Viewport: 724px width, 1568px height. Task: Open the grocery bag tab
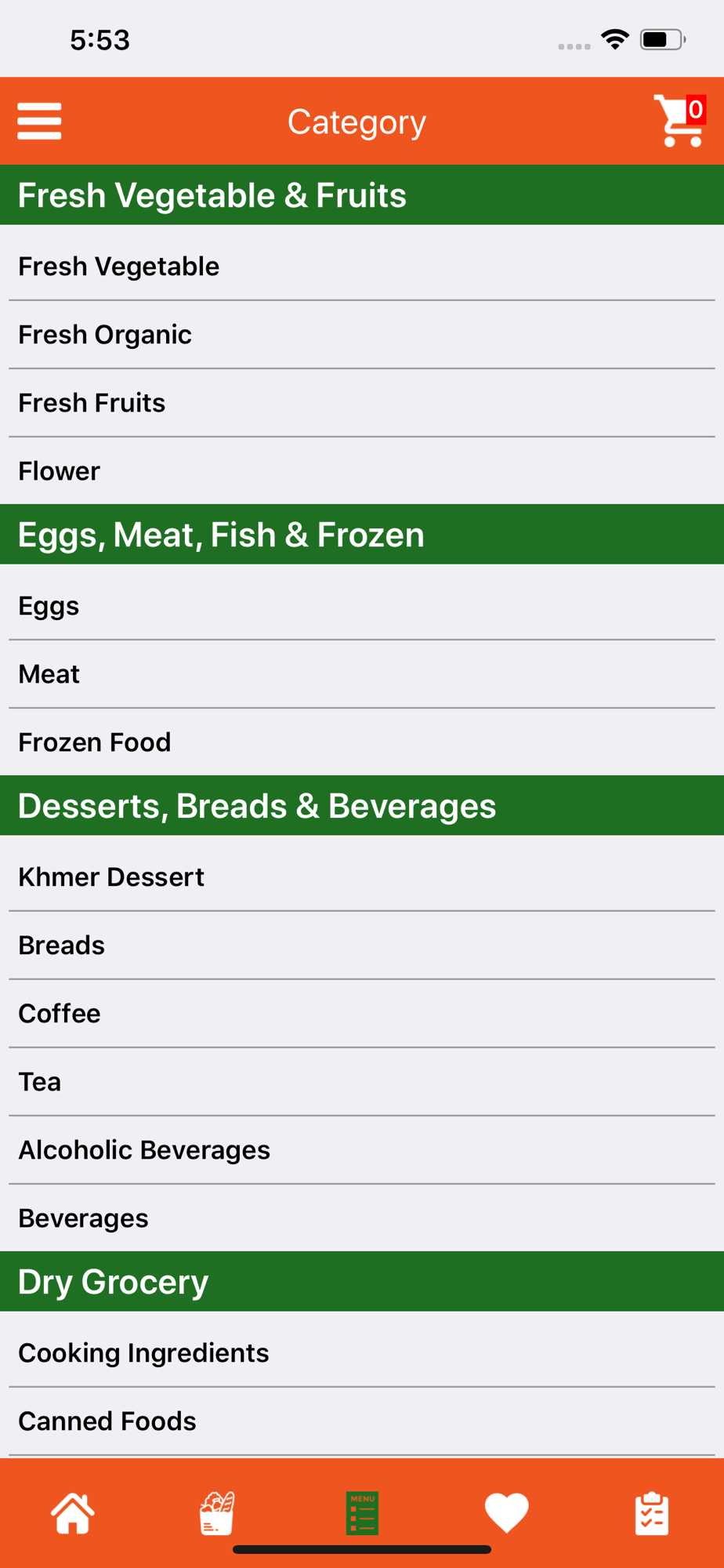tap(217, 1513)
